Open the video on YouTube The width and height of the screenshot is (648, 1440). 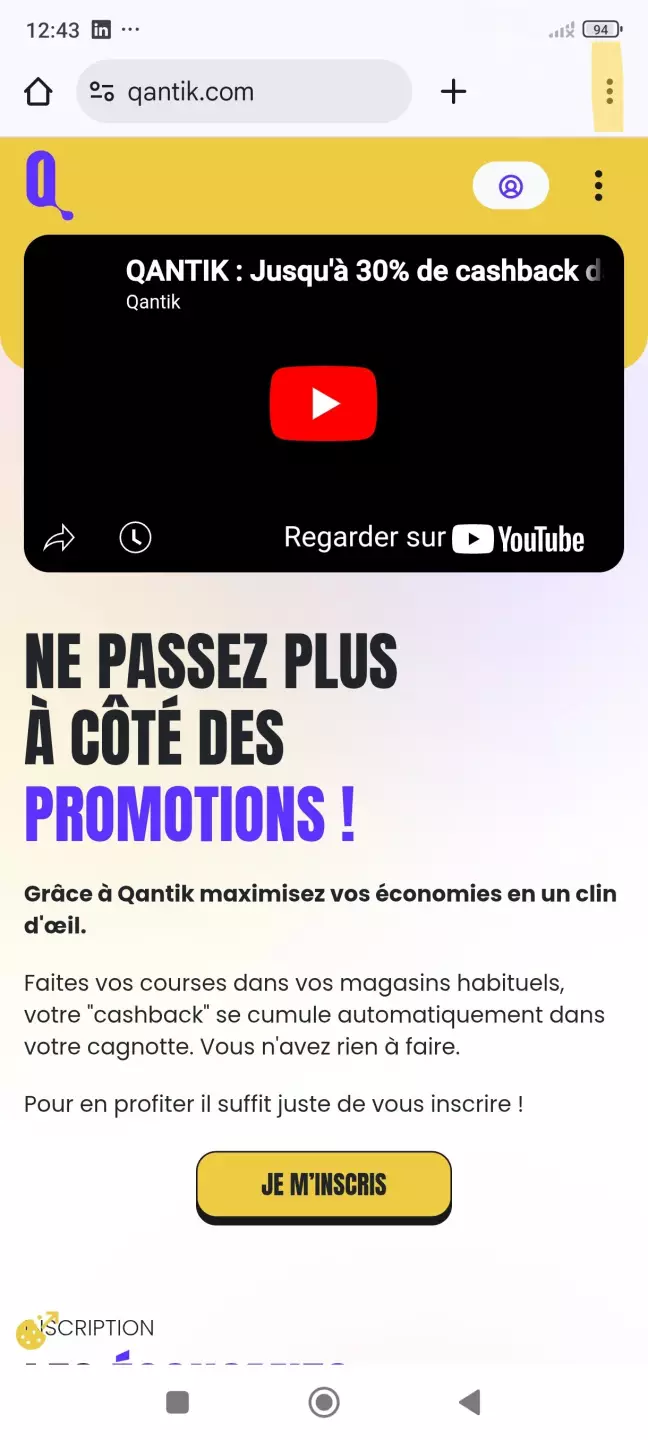434,539
